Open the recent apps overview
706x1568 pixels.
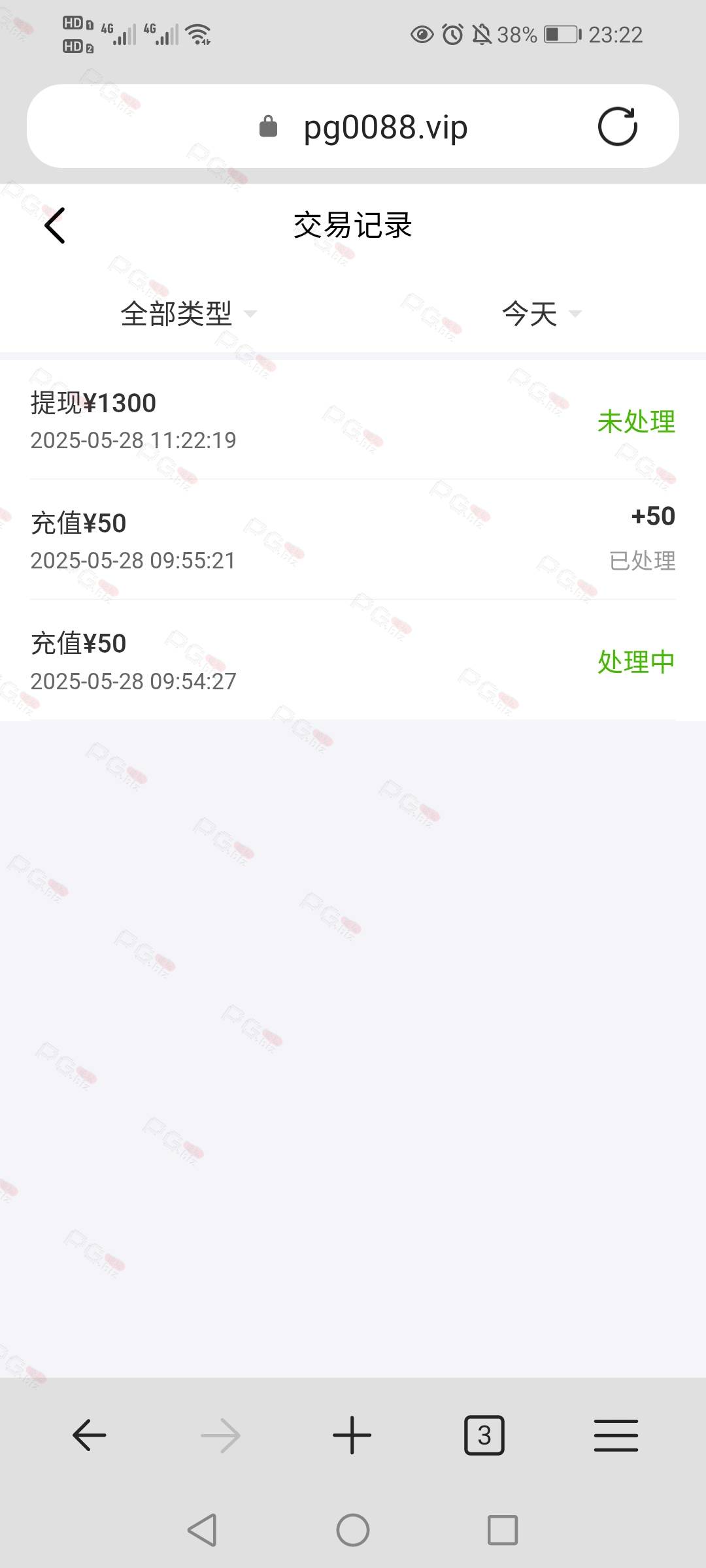(503, 1530)
